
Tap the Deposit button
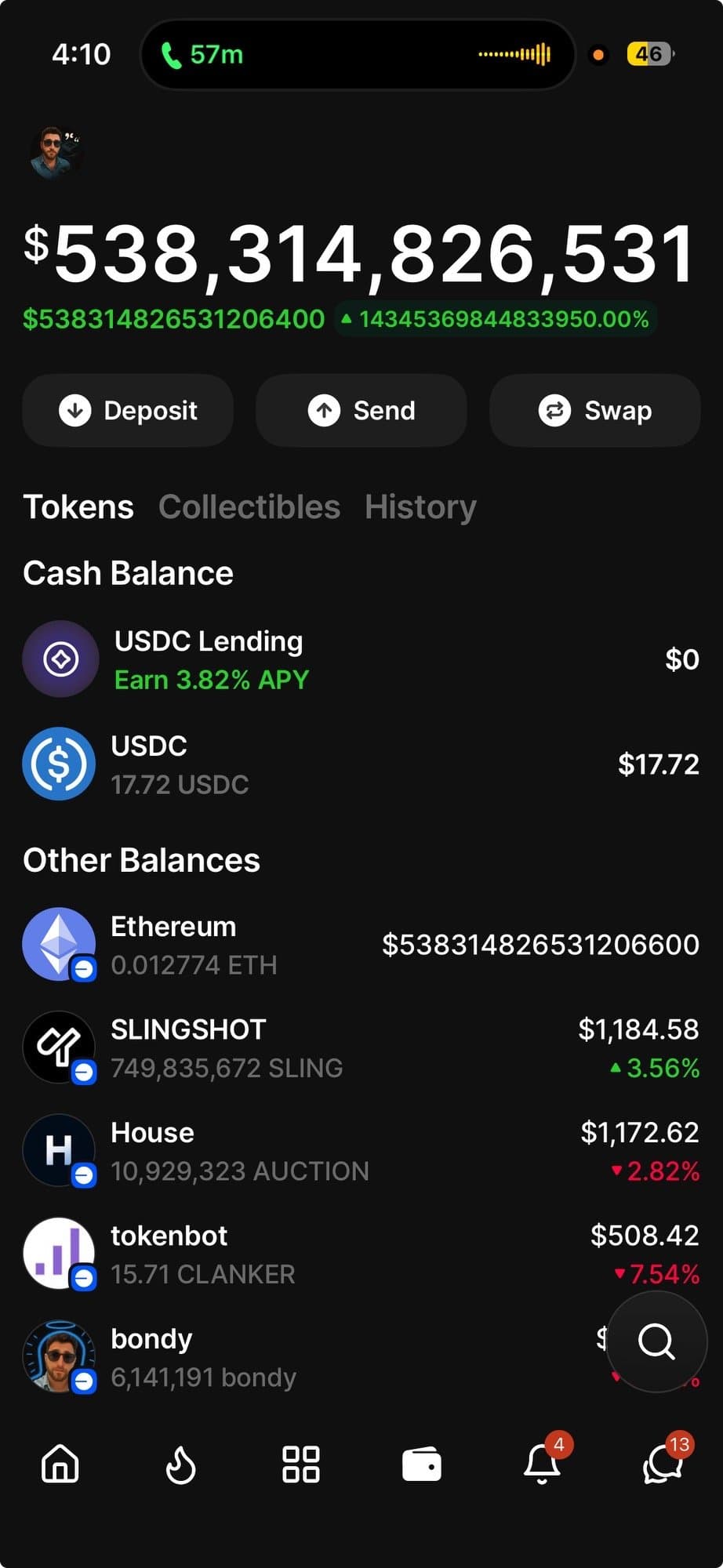(x=128, y=410)
